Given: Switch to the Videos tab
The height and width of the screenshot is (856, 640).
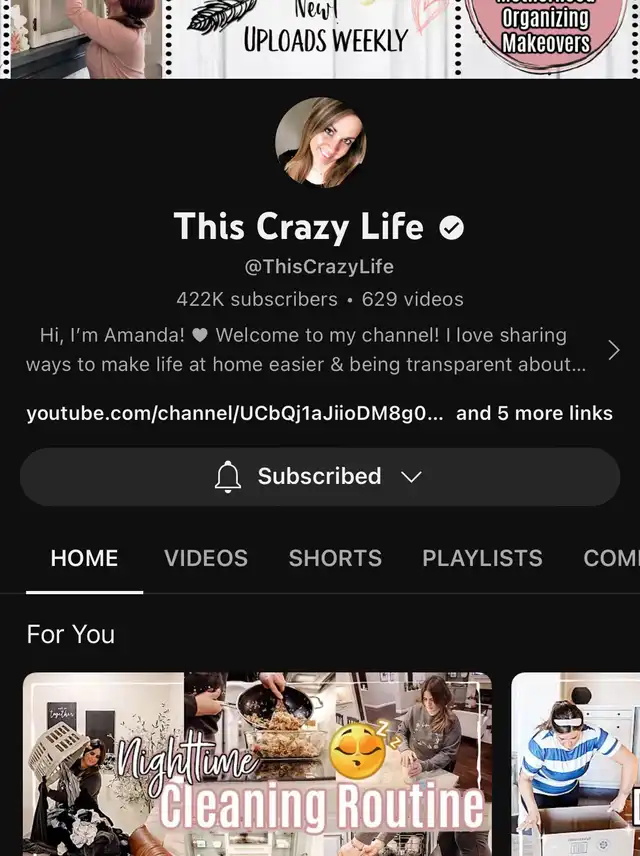Looking at the screenshot, I should [x=206, y=558].
